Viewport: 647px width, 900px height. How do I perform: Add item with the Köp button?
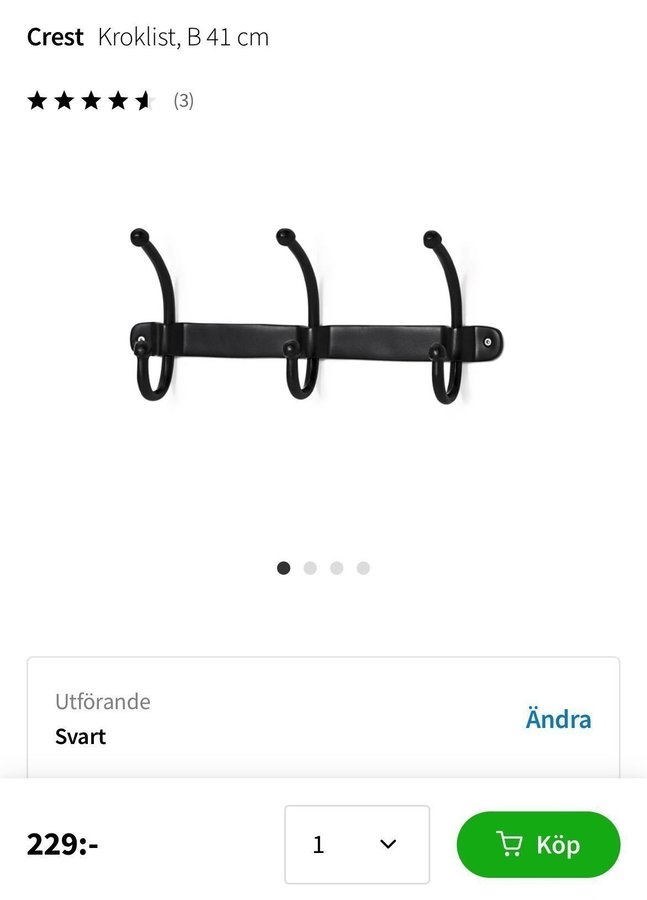[538, 845]
